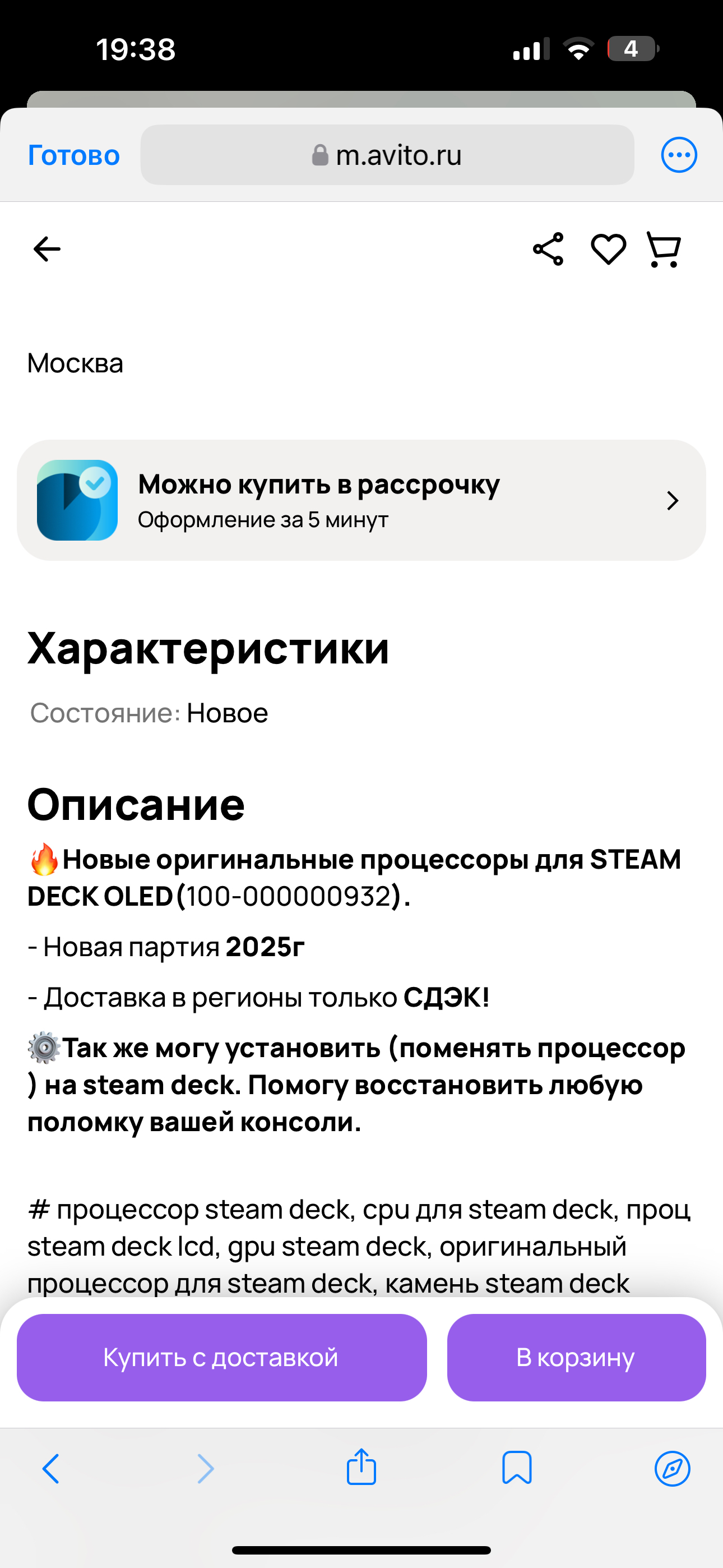
Task: Tap Готово to close the browser view
Action: tap(73, 155)
